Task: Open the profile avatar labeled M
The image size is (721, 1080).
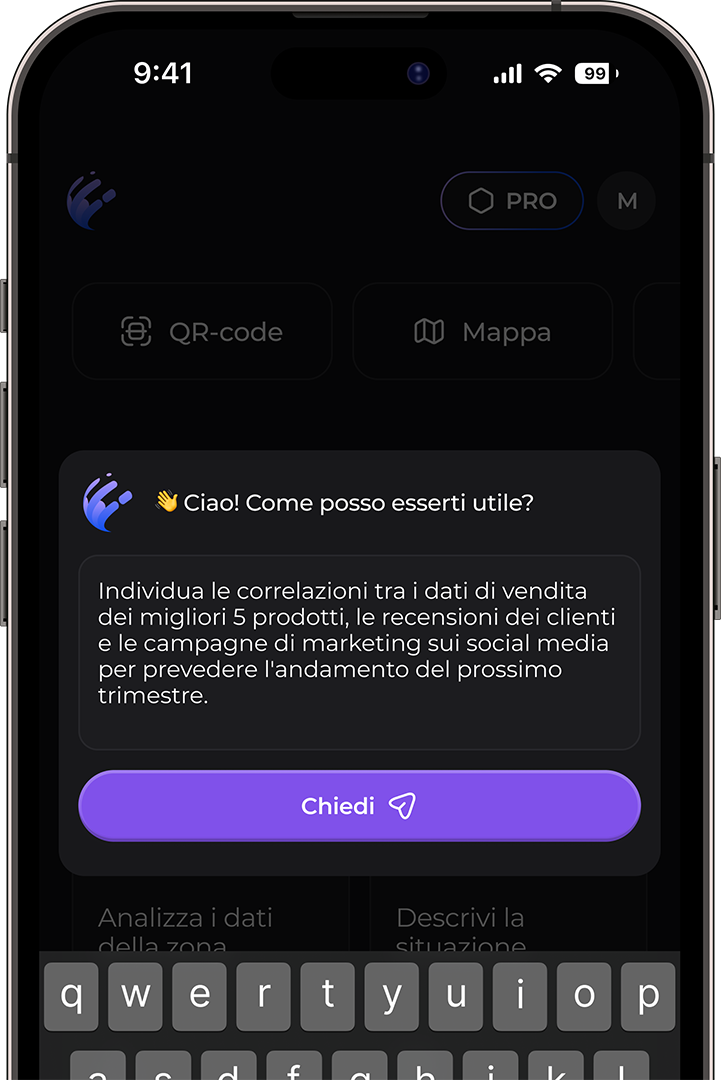Action: click(x=626, y=201)
